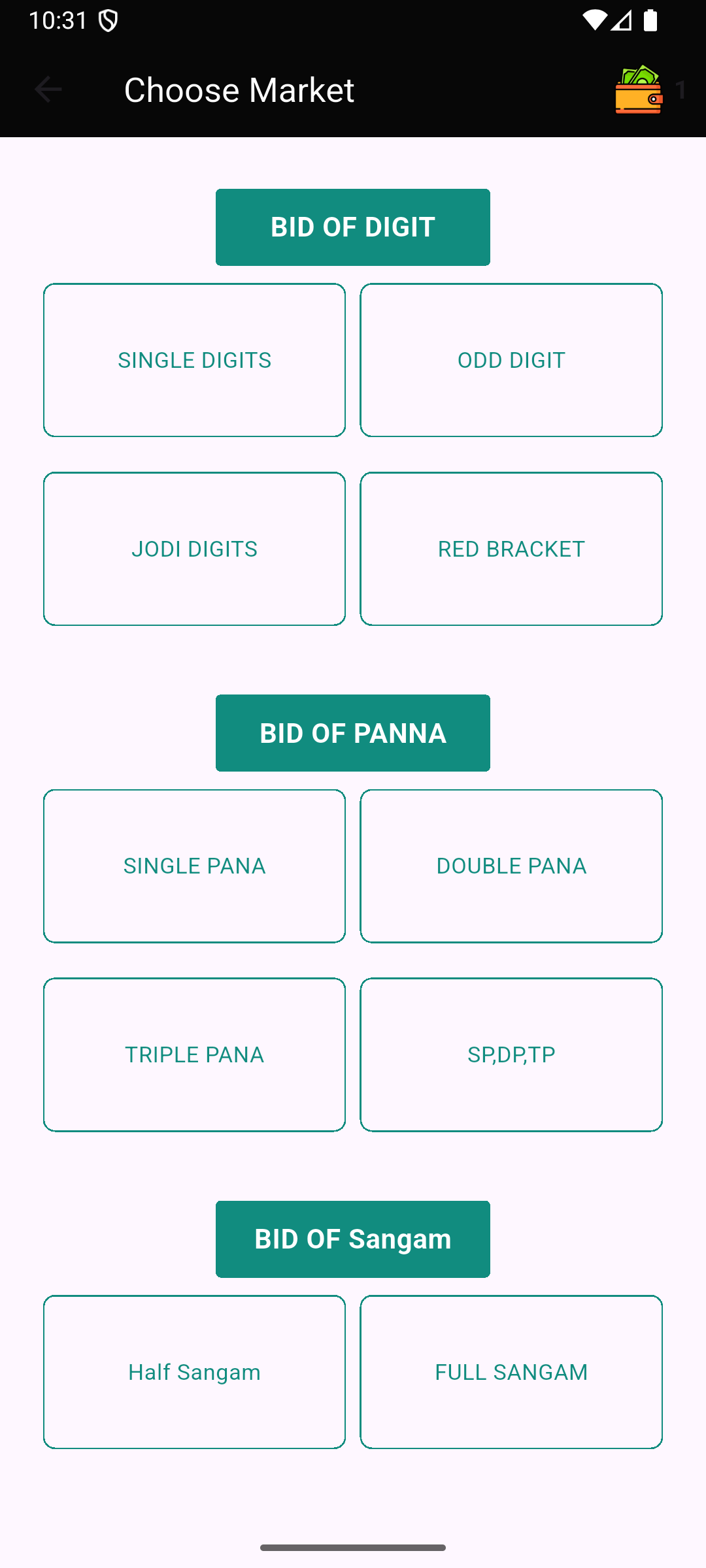706x1568 pixels.
Task: Click the shield icon in the status bar
Action: [x=109, y=20]
